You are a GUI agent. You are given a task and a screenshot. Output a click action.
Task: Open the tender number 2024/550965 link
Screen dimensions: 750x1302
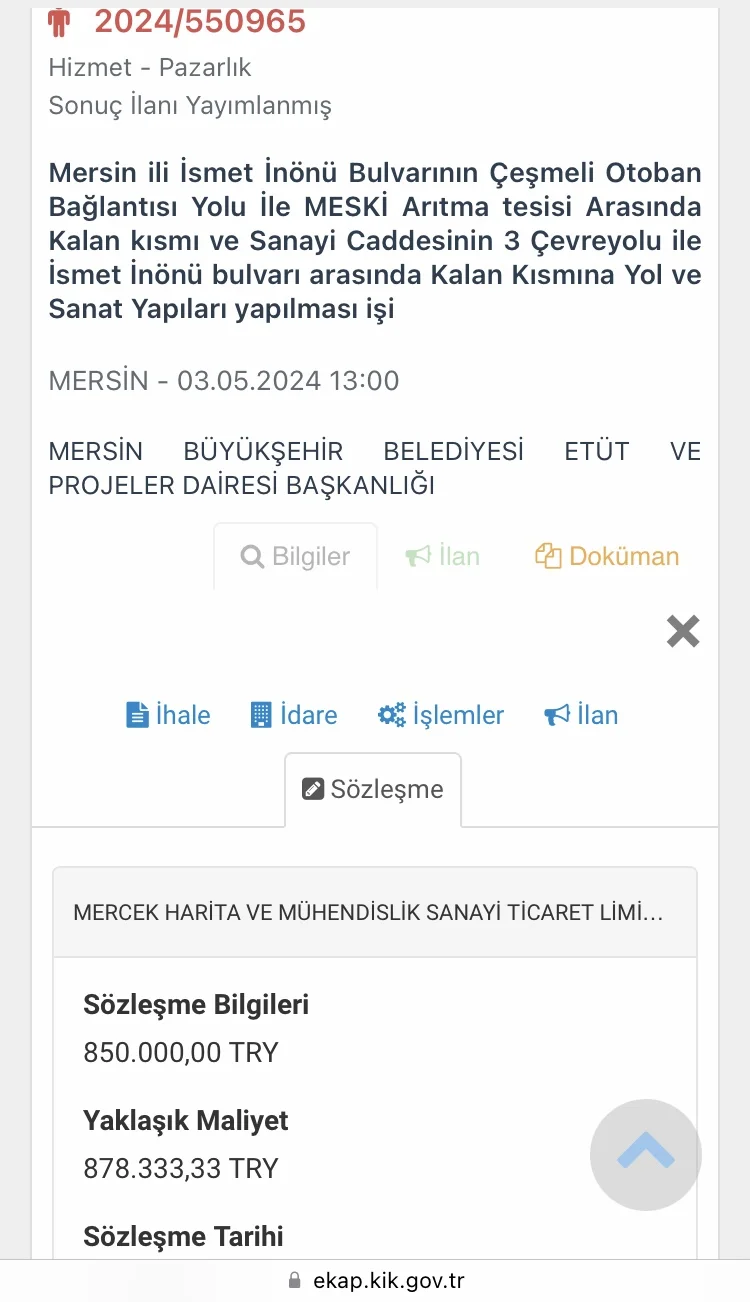point(200,20)
